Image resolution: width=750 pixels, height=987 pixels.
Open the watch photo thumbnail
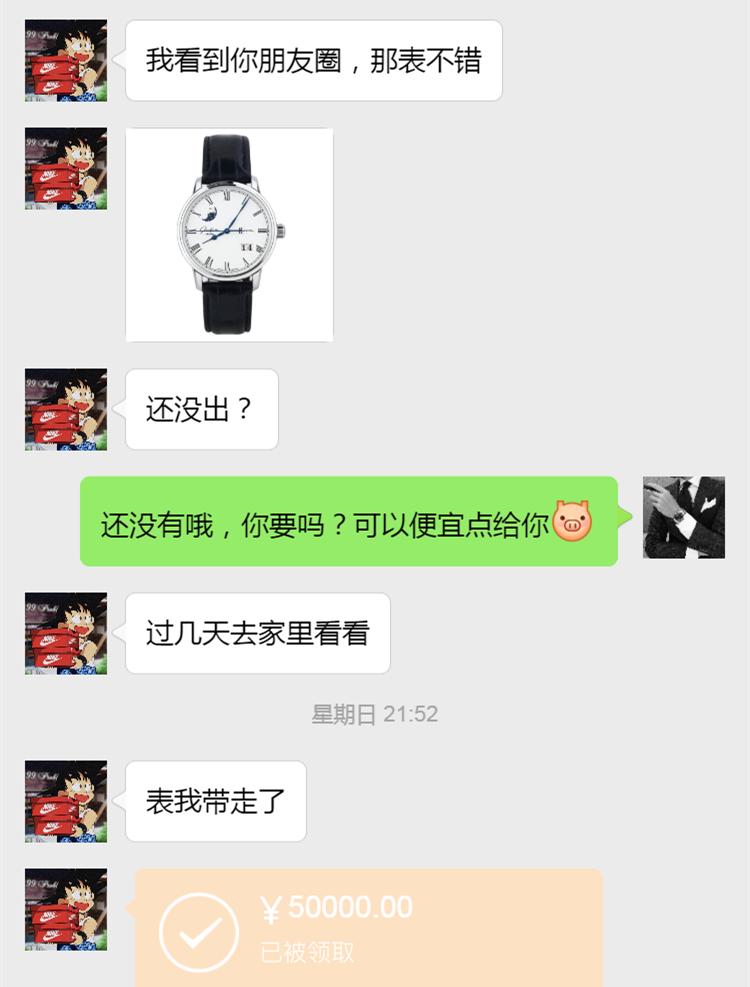coord(228,237)
